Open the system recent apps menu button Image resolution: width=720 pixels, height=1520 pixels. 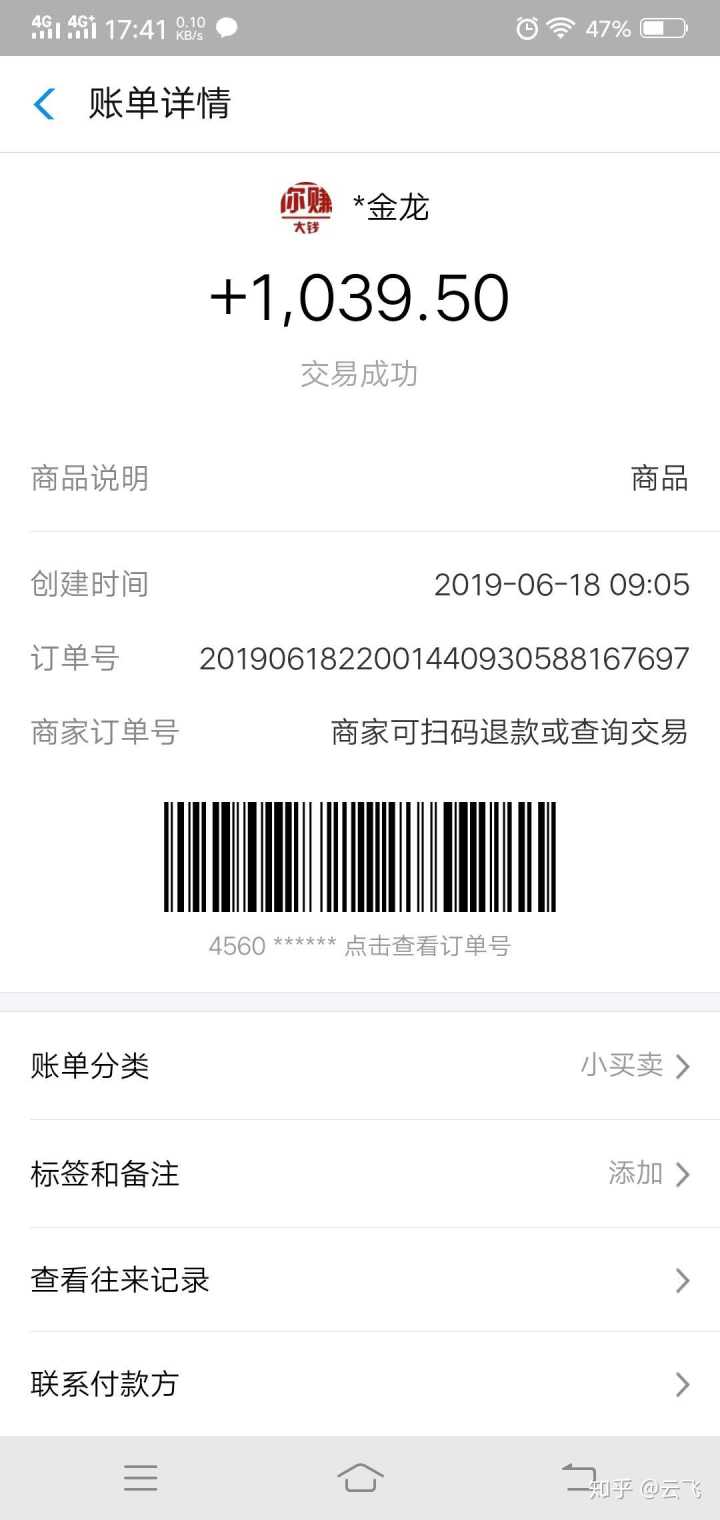tap(140, 1477)
